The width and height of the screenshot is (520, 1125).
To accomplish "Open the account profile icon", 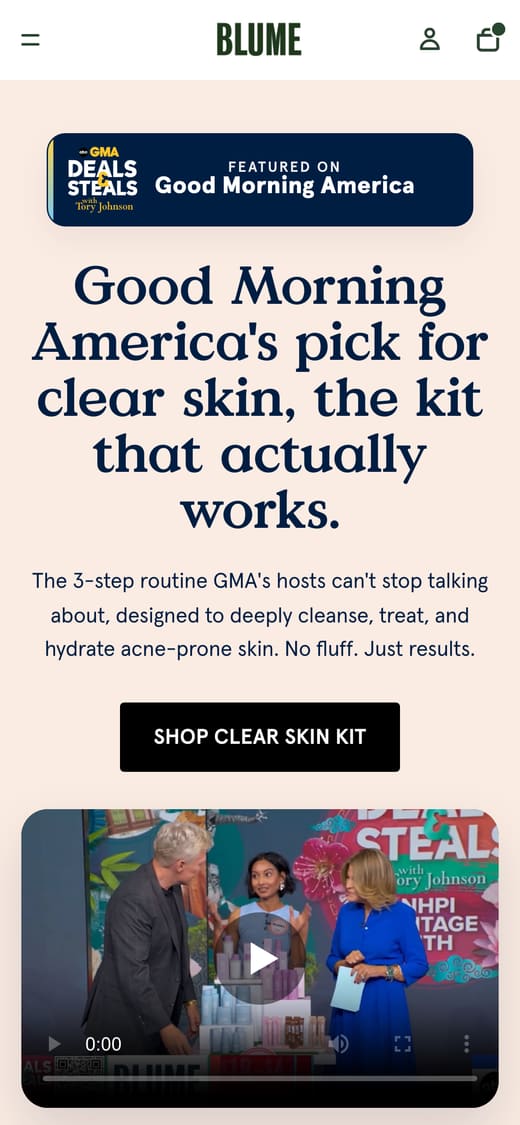I will pos(430,39).
